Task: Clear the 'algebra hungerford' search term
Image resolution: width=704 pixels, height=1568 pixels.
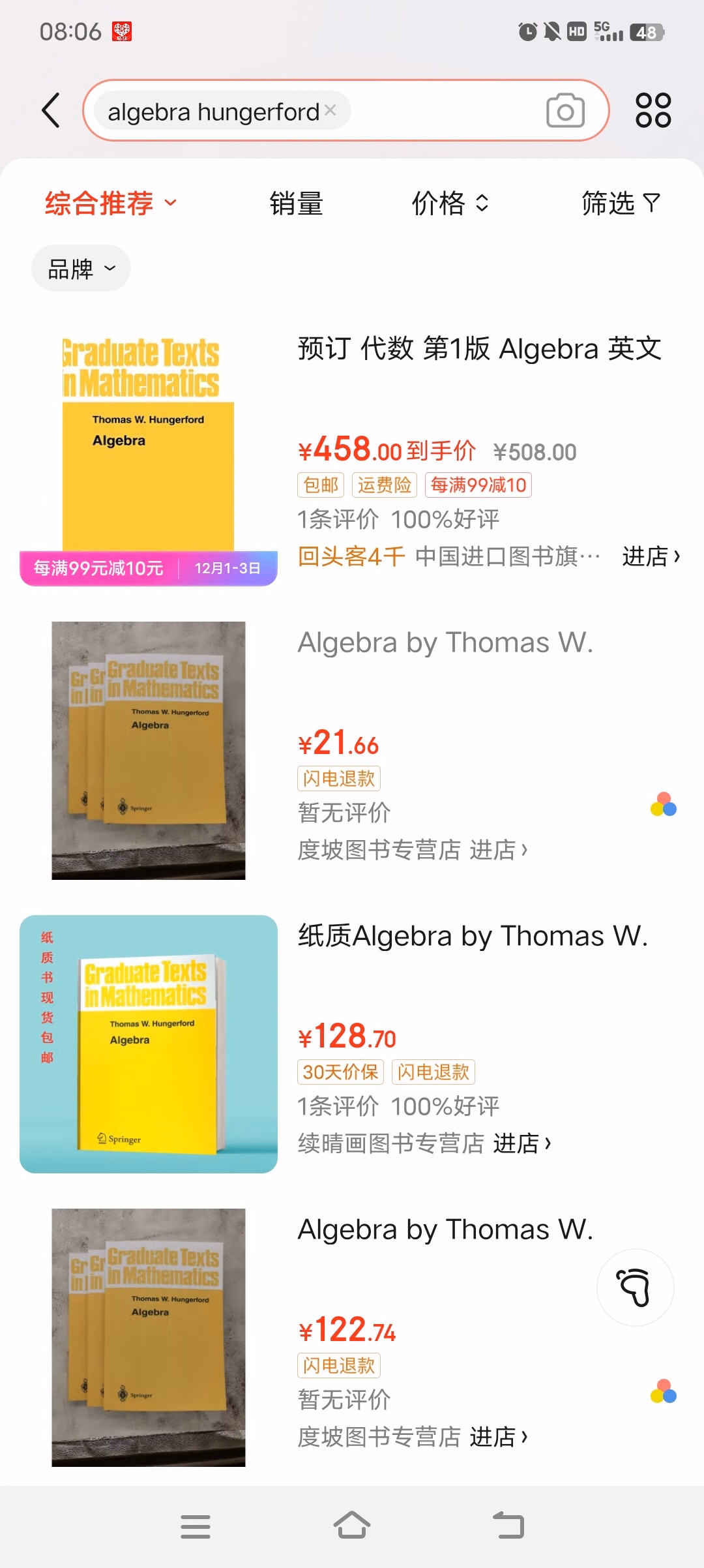Action: click(330, 110)
